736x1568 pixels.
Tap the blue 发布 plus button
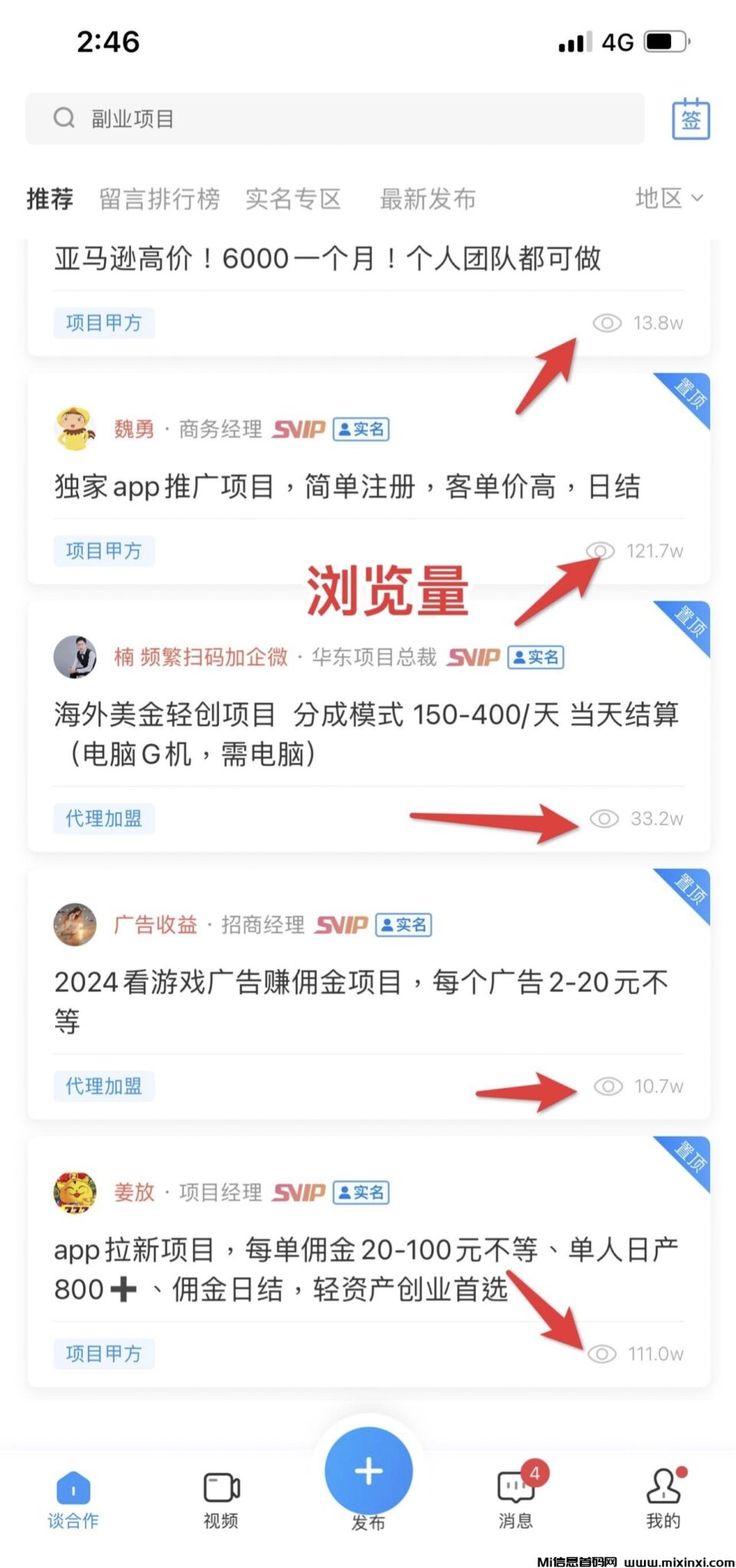tap(368, 1472)
